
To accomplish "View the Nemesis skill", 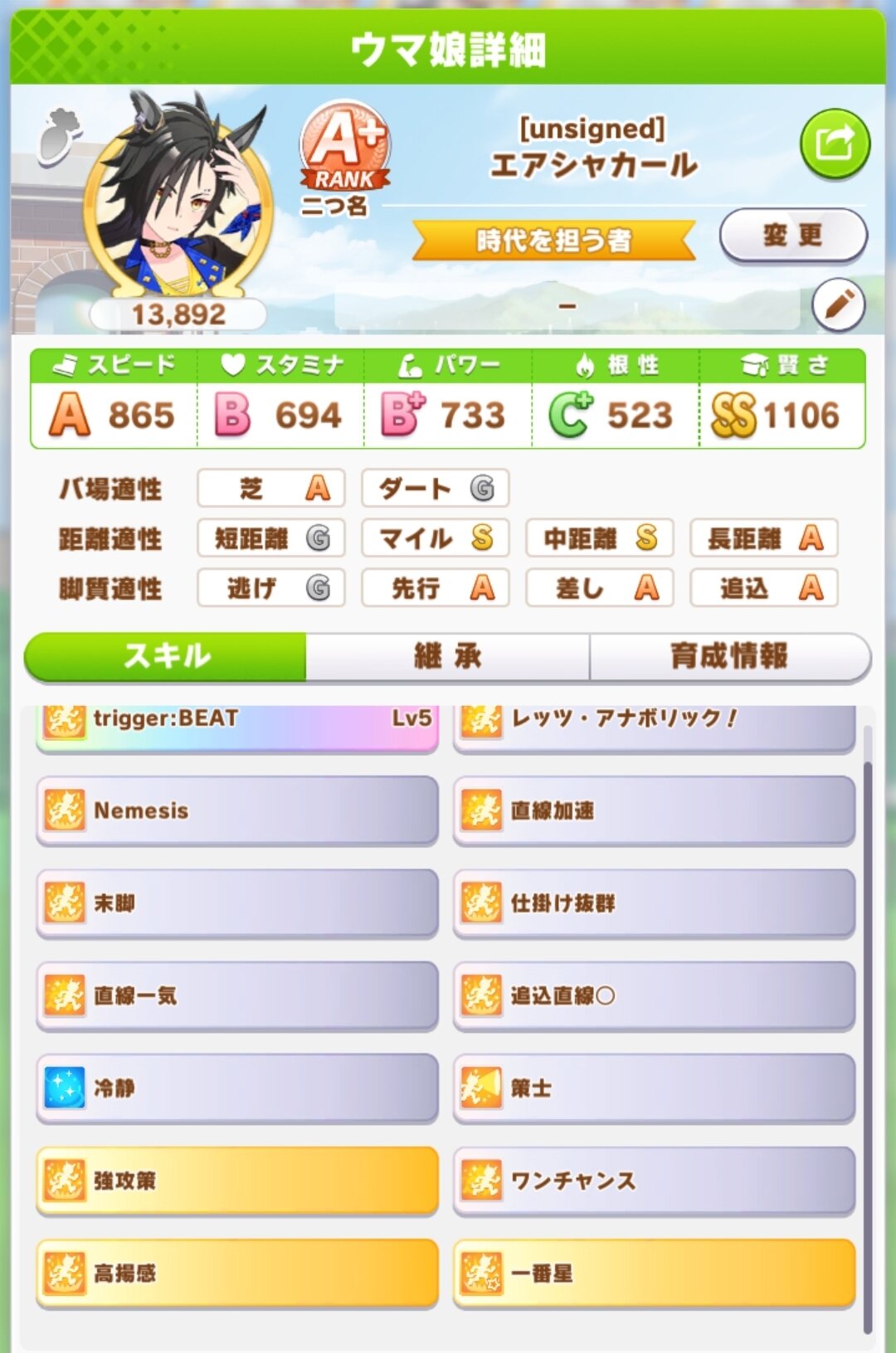I will (x=237, y=810).
